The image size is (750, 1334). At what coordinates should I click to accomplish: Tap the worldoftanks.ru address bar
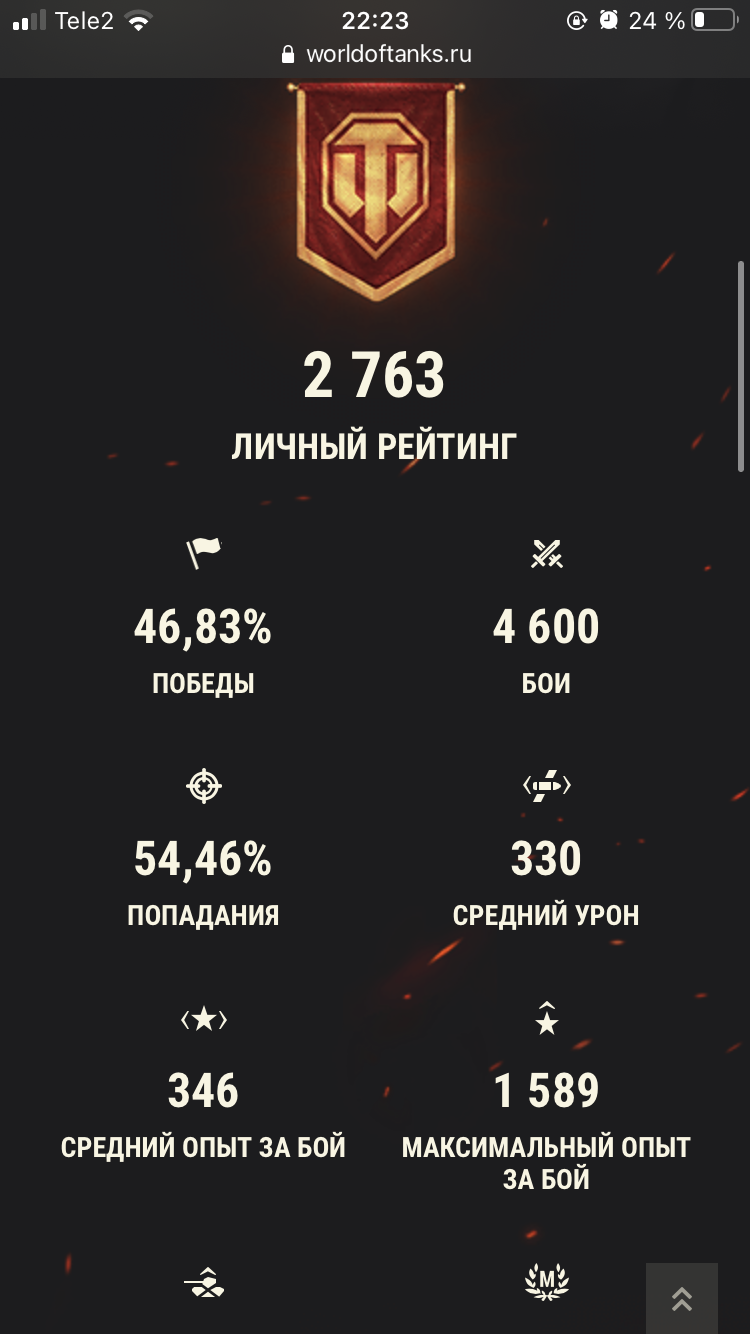click(x=375, y=54)
